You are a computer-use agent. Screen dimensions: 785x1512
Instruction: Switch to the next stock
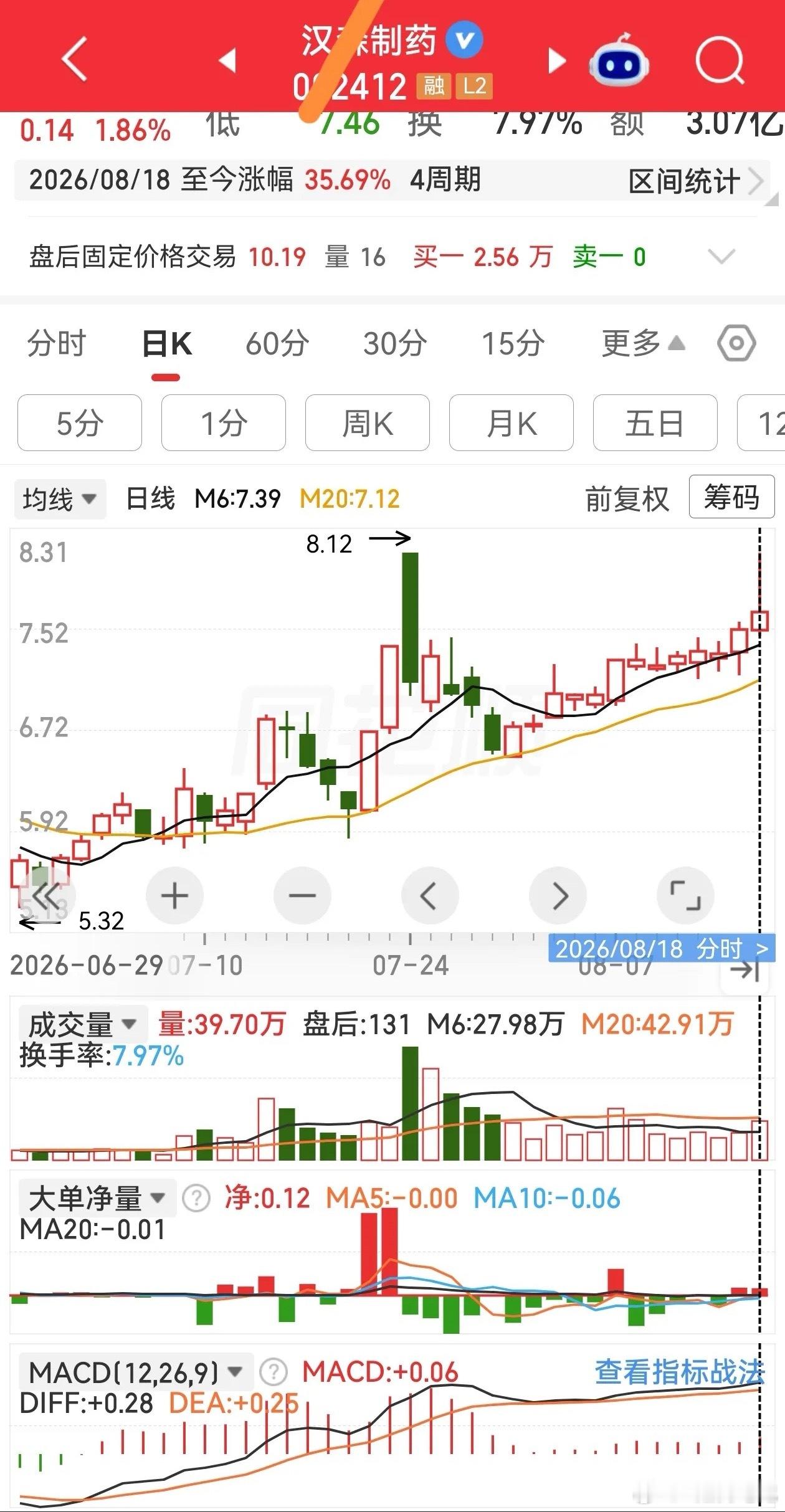(556, 60)
